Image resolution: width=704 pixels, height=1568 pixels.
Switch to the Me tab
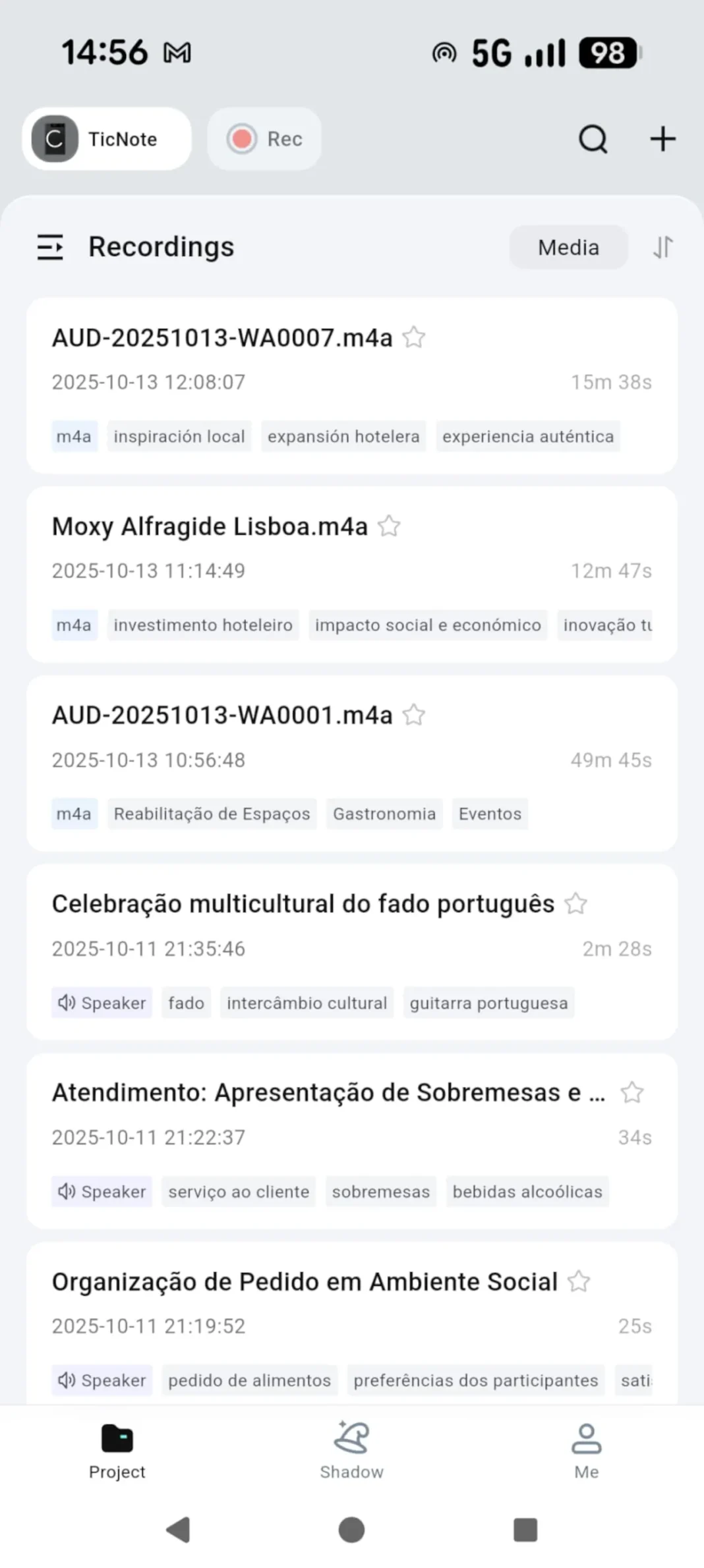tap(587, 1449)
